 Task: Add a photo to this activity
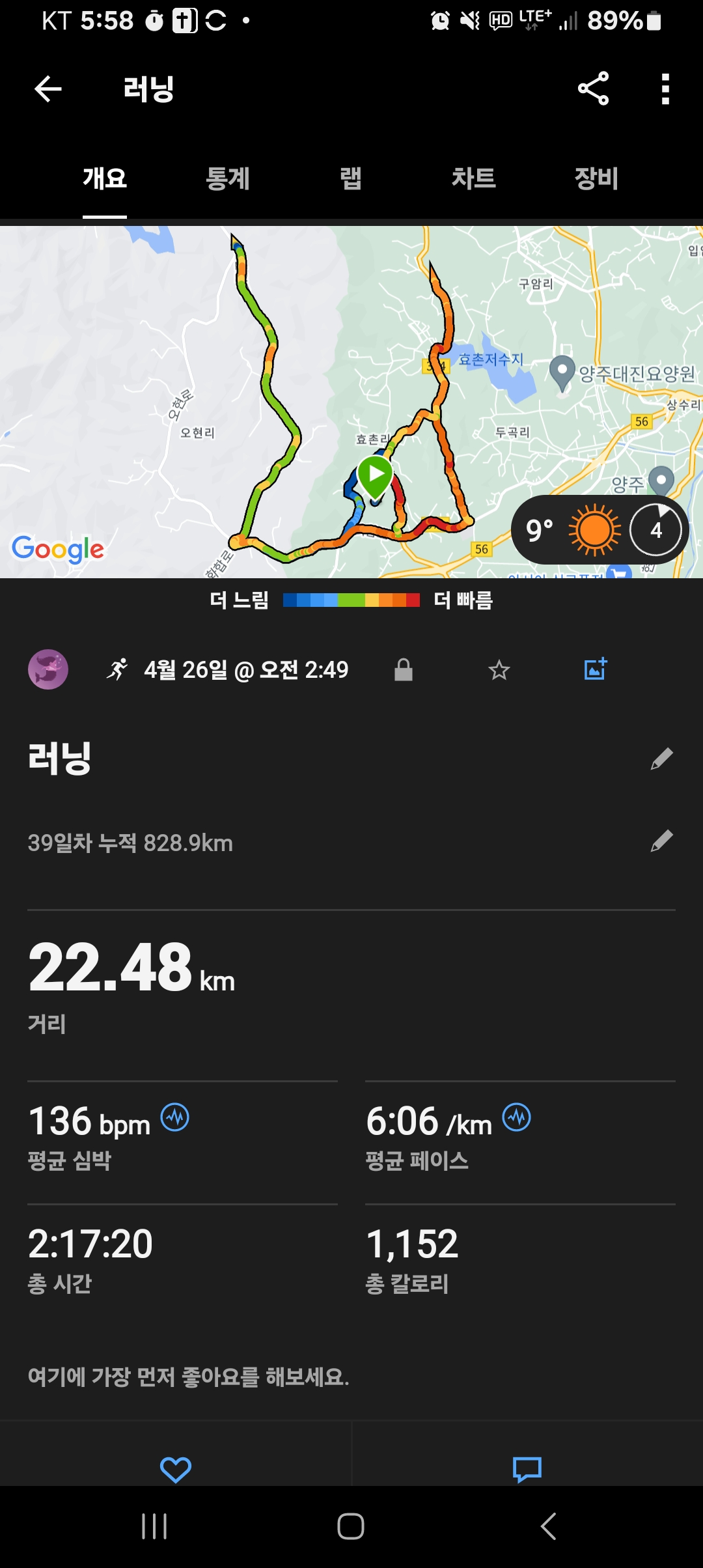point(595,669)
